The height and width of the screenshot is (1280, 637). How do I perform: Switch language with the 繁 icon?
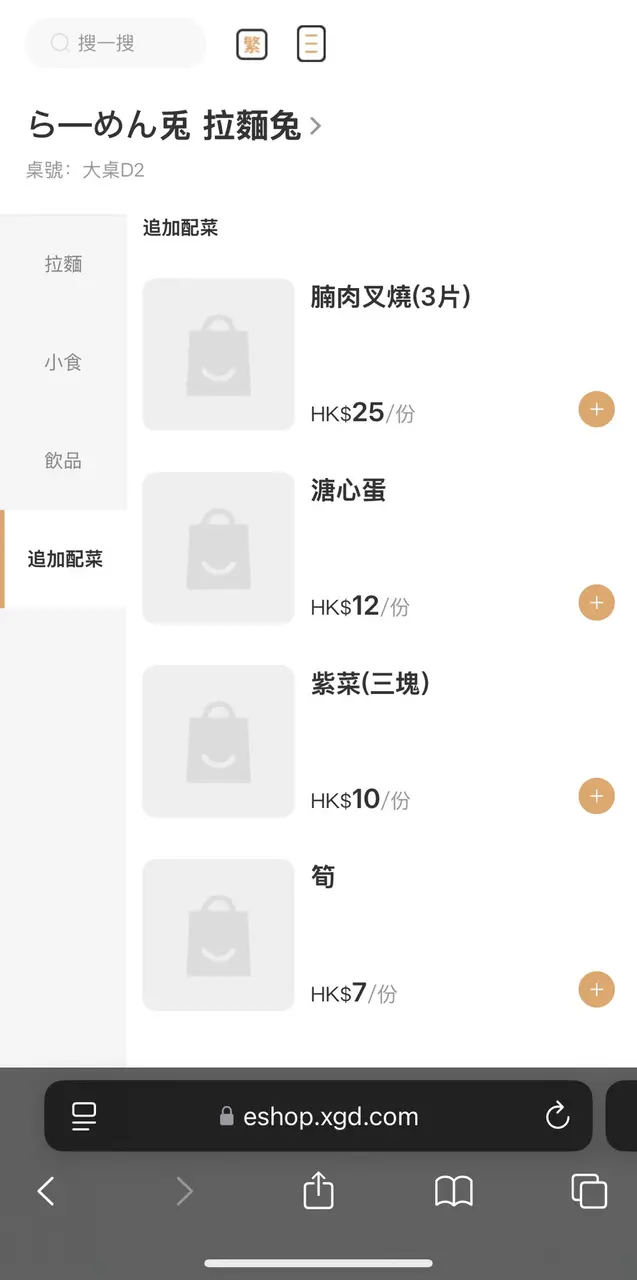(x=252, y=44)
